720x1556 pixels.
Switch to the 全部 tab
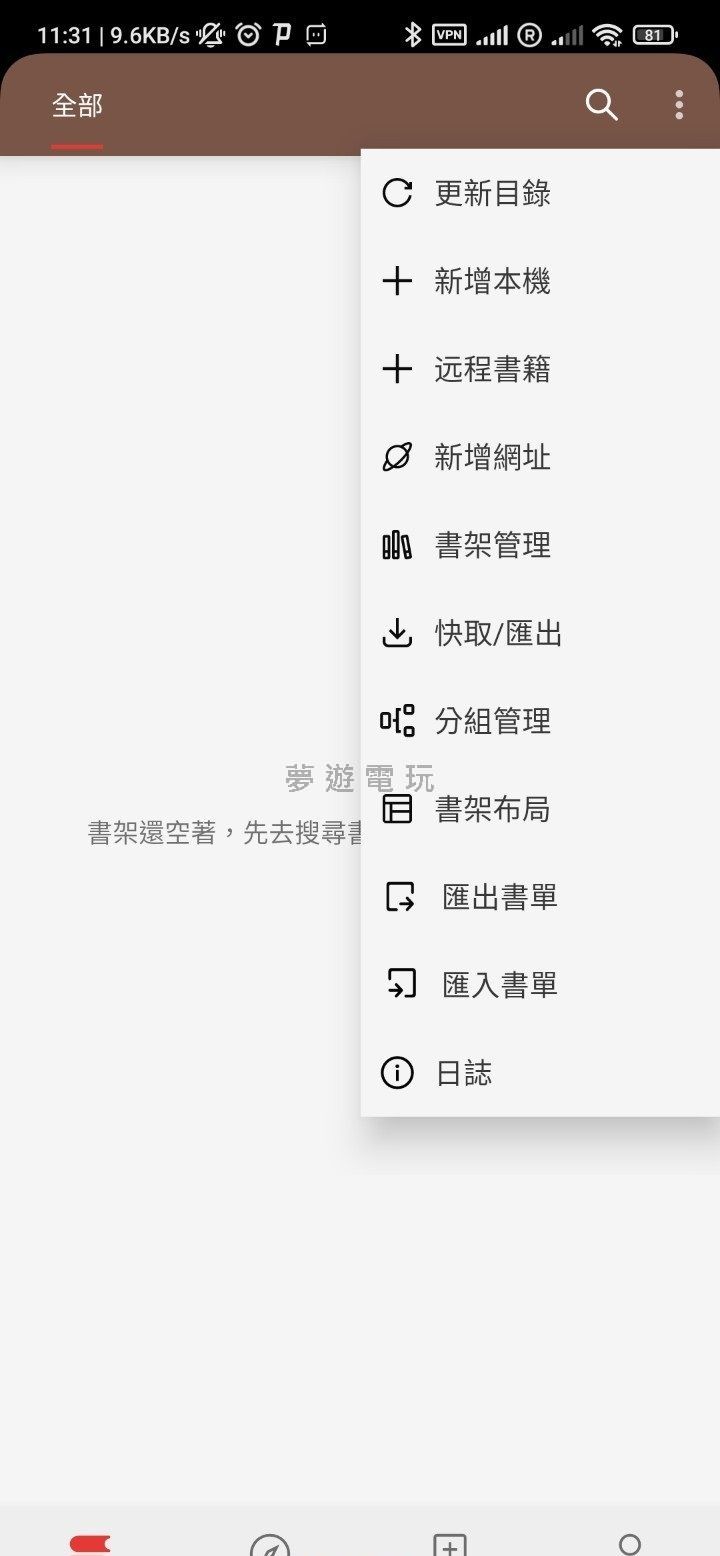[x=77, y=106]
